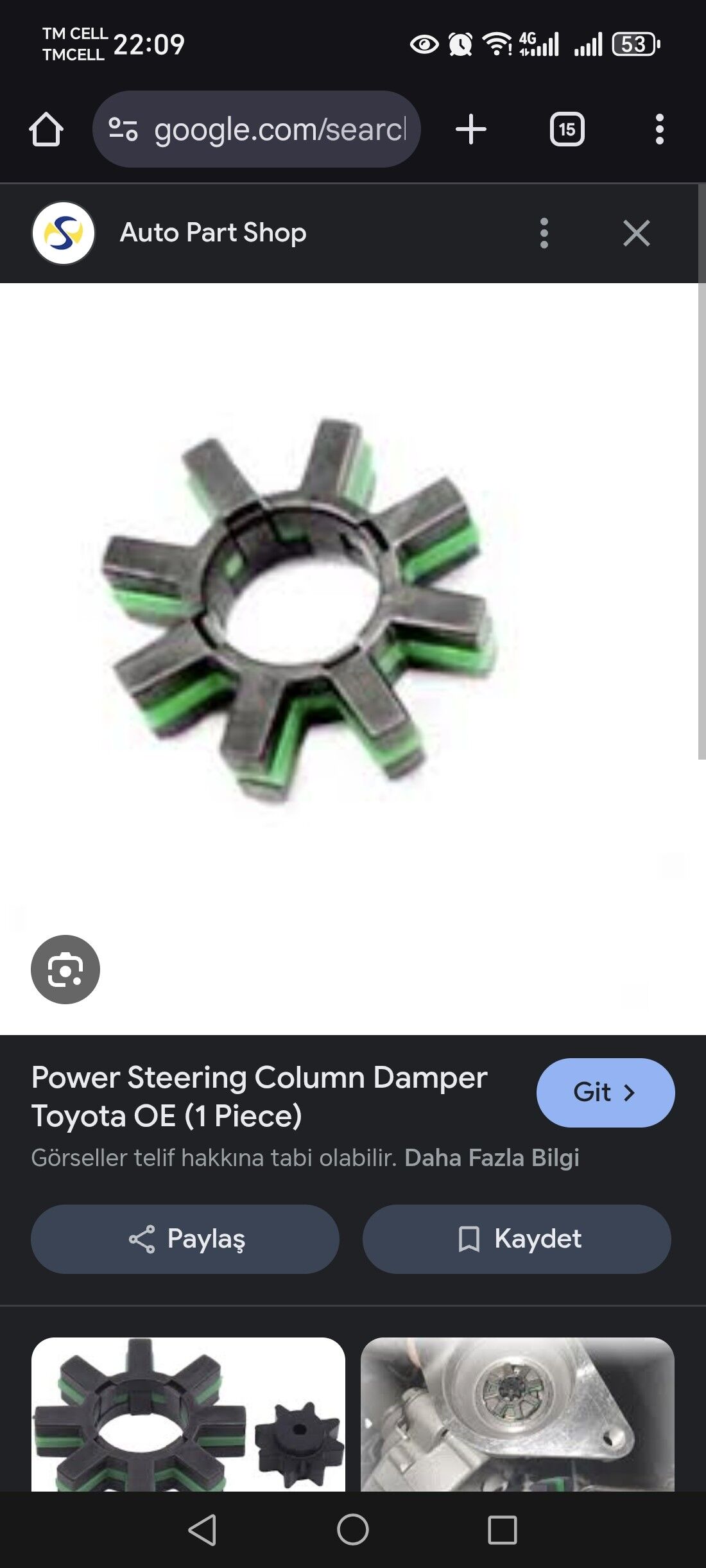
Task: Close the image preview panel
Action: (636, 233)
